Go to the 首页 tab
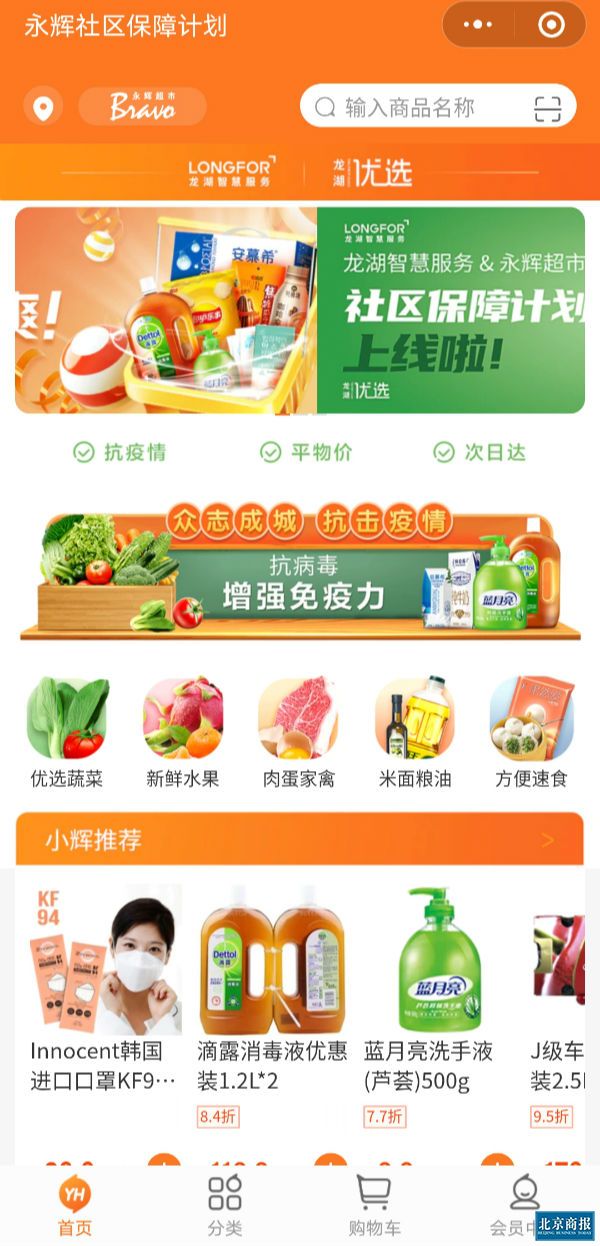 tap(75, 1205)
